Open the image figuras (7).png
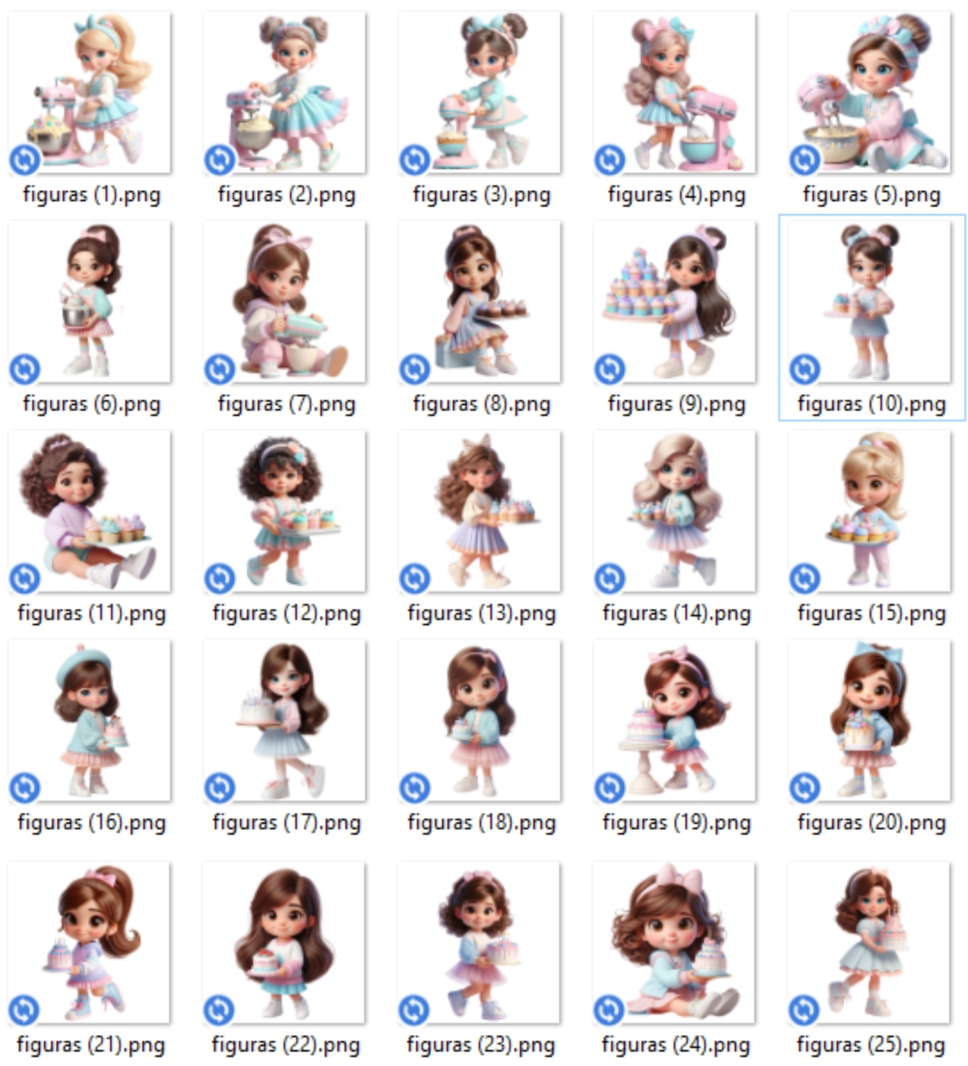Viewport: 968px width, 1066px height. point(285,302)
